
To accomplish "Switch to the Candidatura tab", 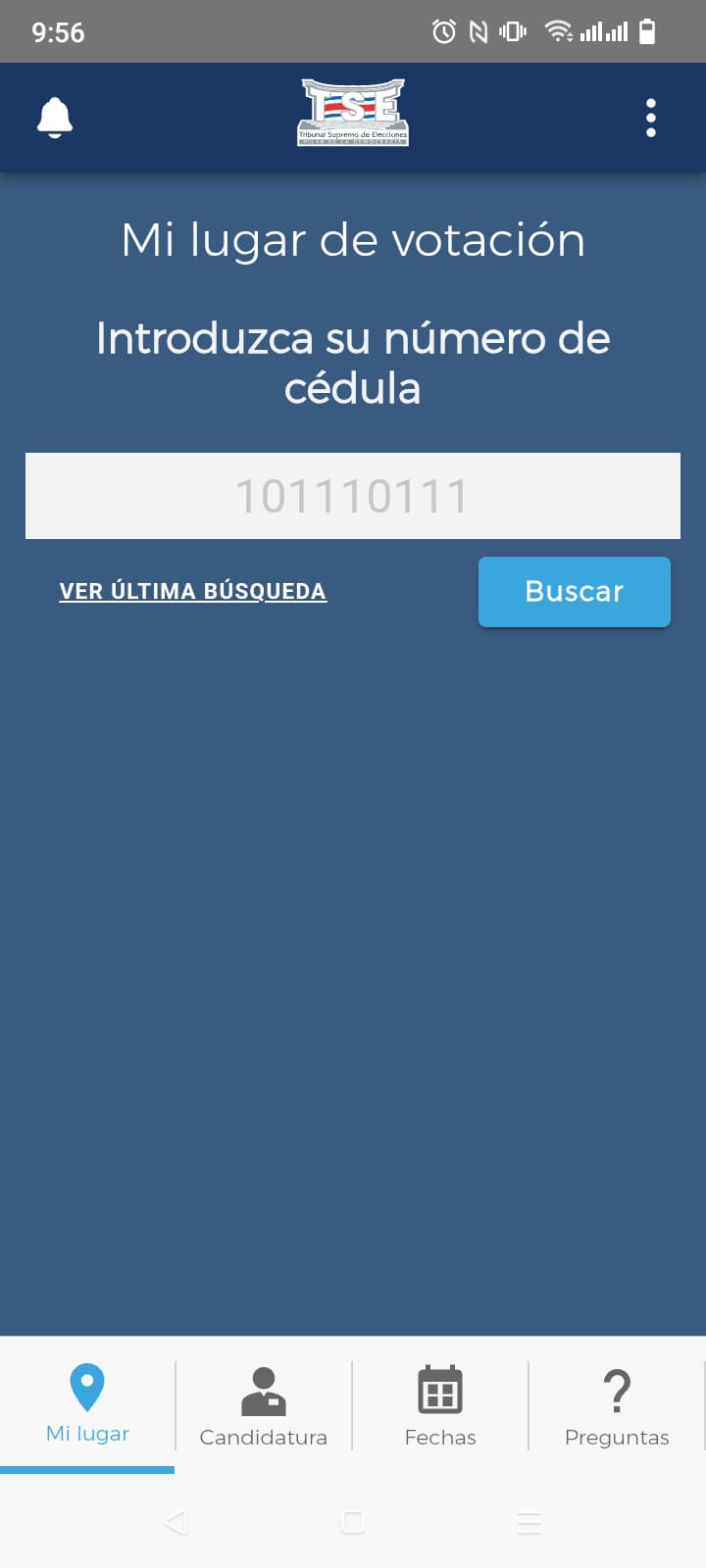I will click(x=263, y=1406).
